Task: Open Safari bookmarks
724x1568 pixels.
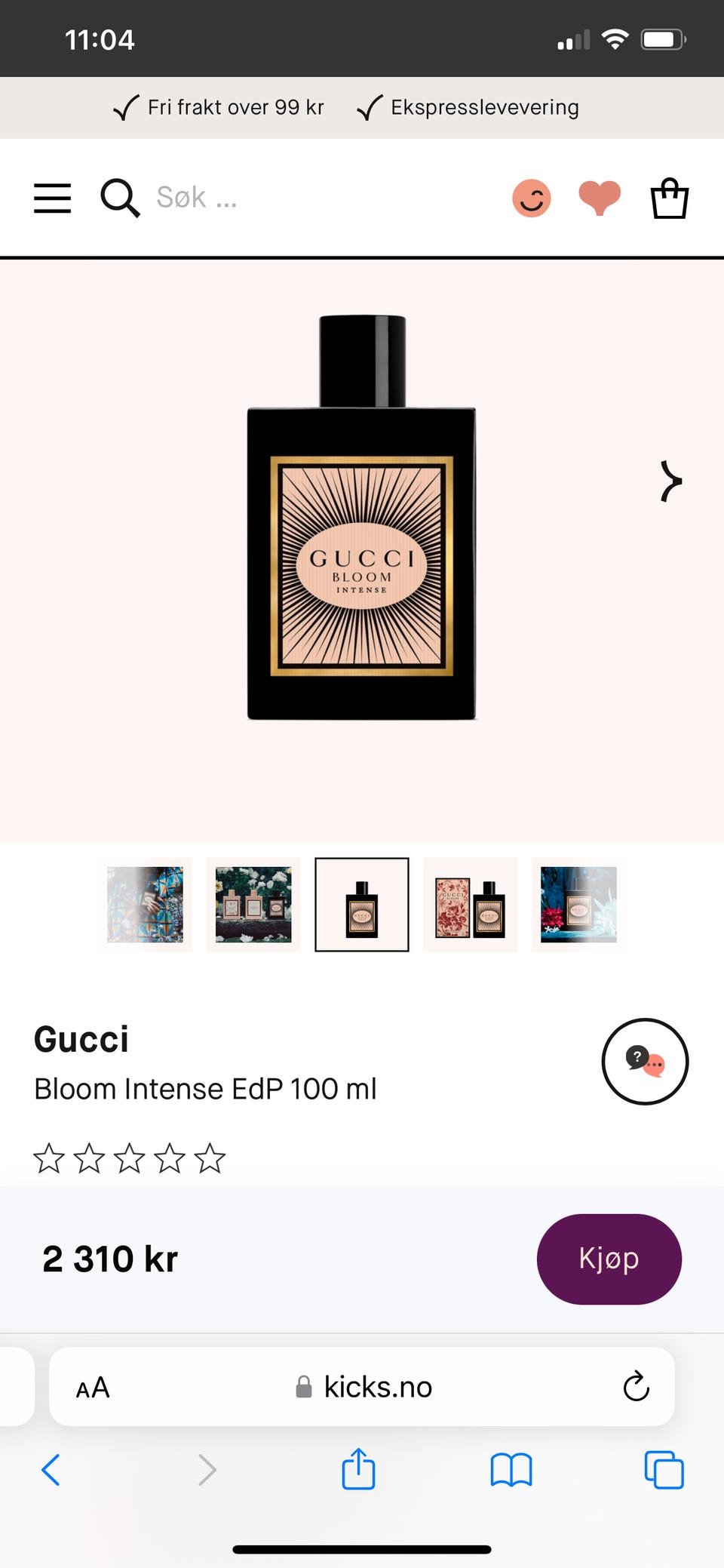Action: (511, 1470)
